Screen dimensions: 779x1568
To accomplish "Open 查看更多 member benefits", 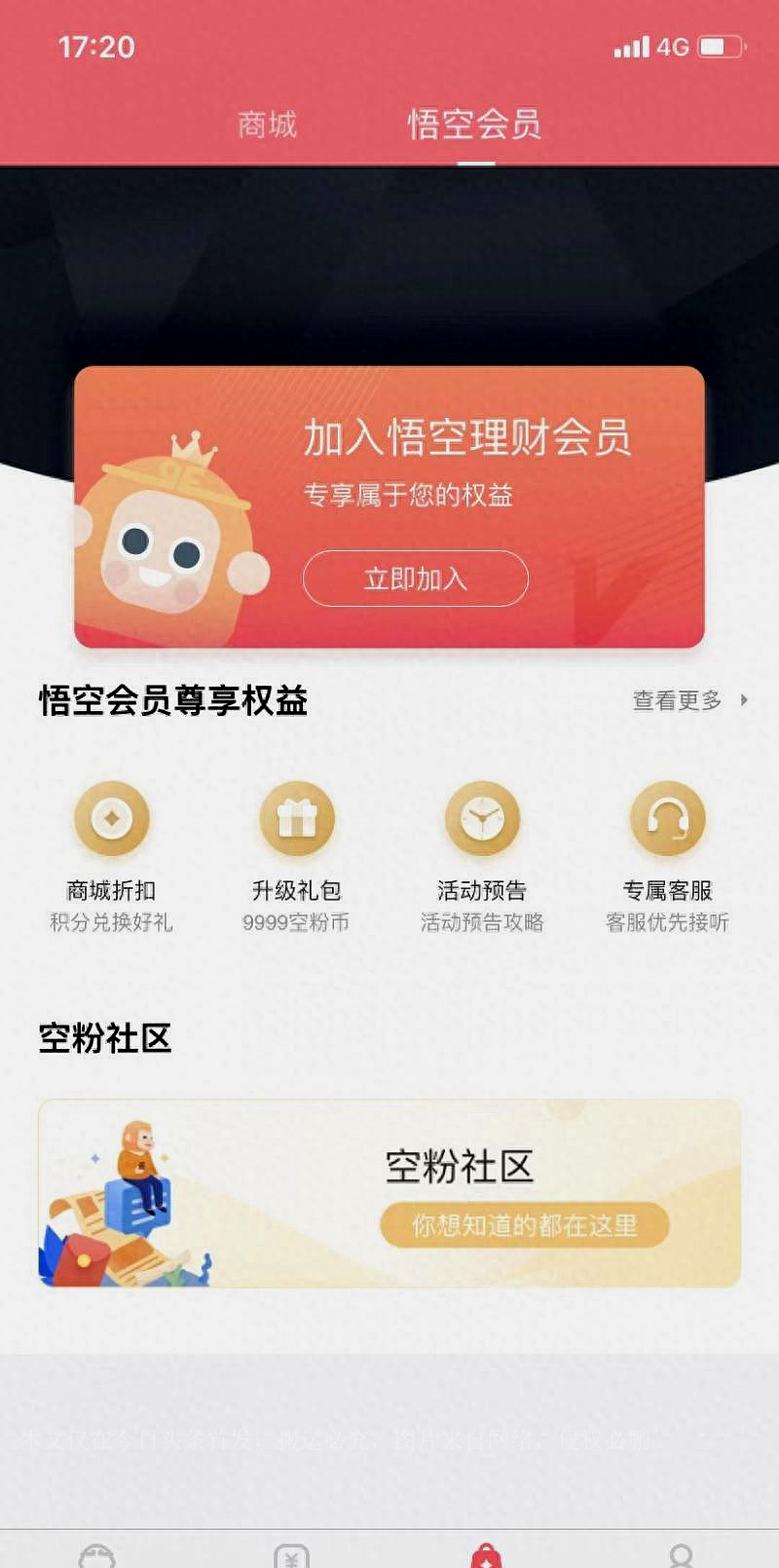I will click(x=688, y=700).
